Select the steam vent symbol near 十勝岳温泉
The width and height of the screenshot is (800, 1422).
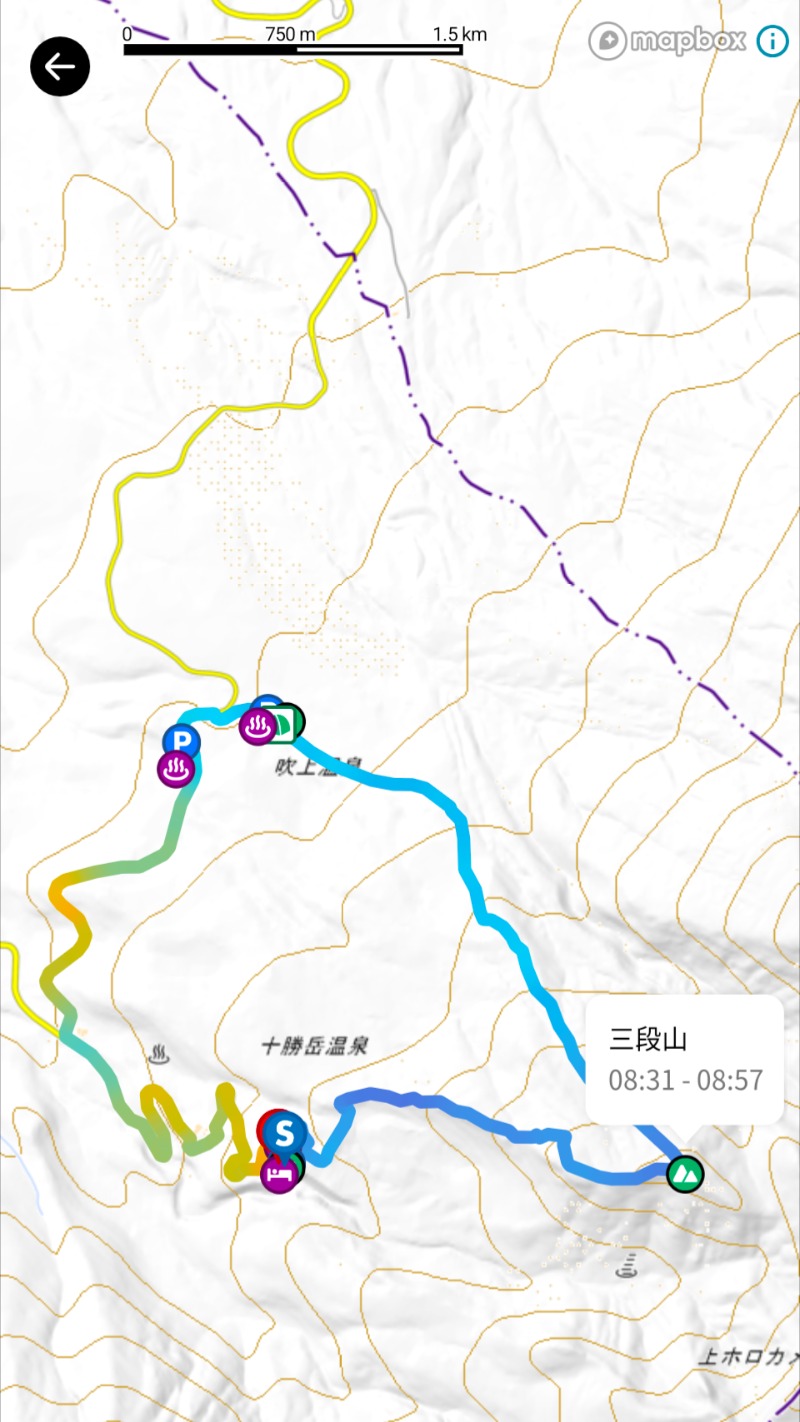coord(160,1053)
